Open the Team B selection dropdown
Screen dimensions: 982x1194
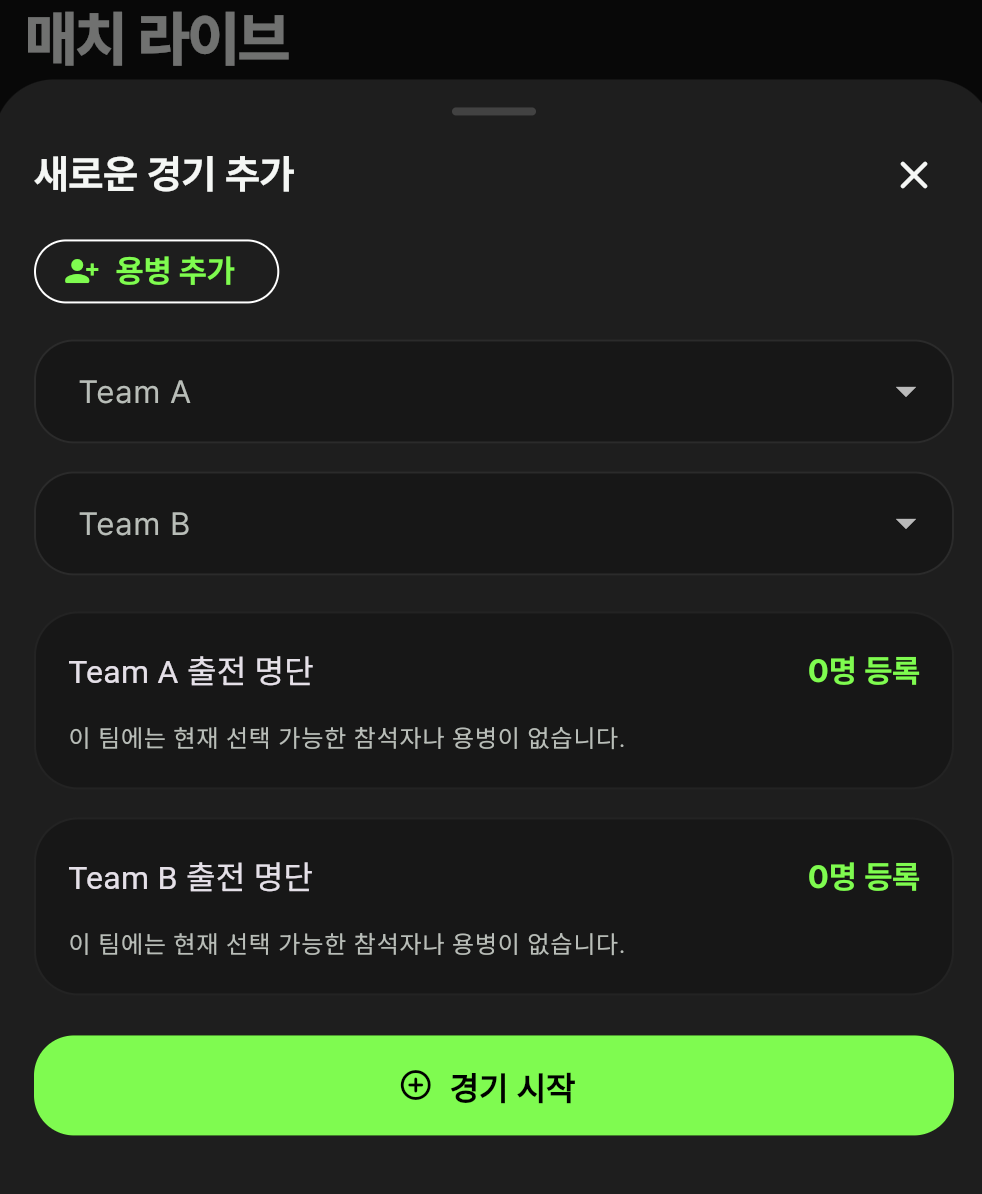(x=494, y=523)
